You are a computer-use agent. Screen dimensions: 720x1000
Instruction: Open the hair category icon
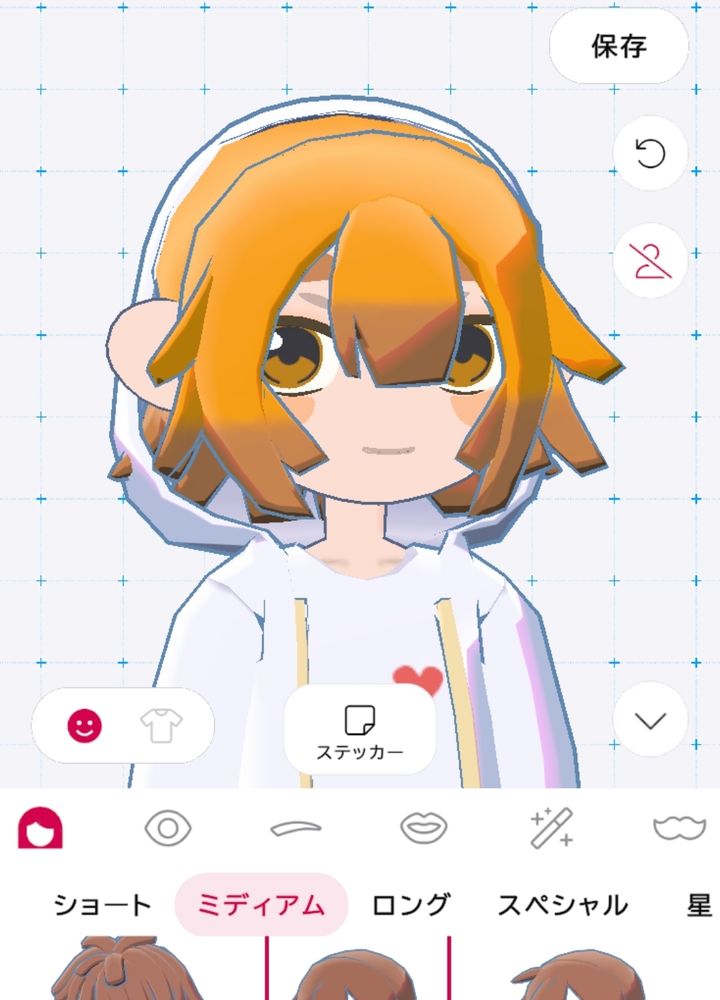tap(41, 828)
